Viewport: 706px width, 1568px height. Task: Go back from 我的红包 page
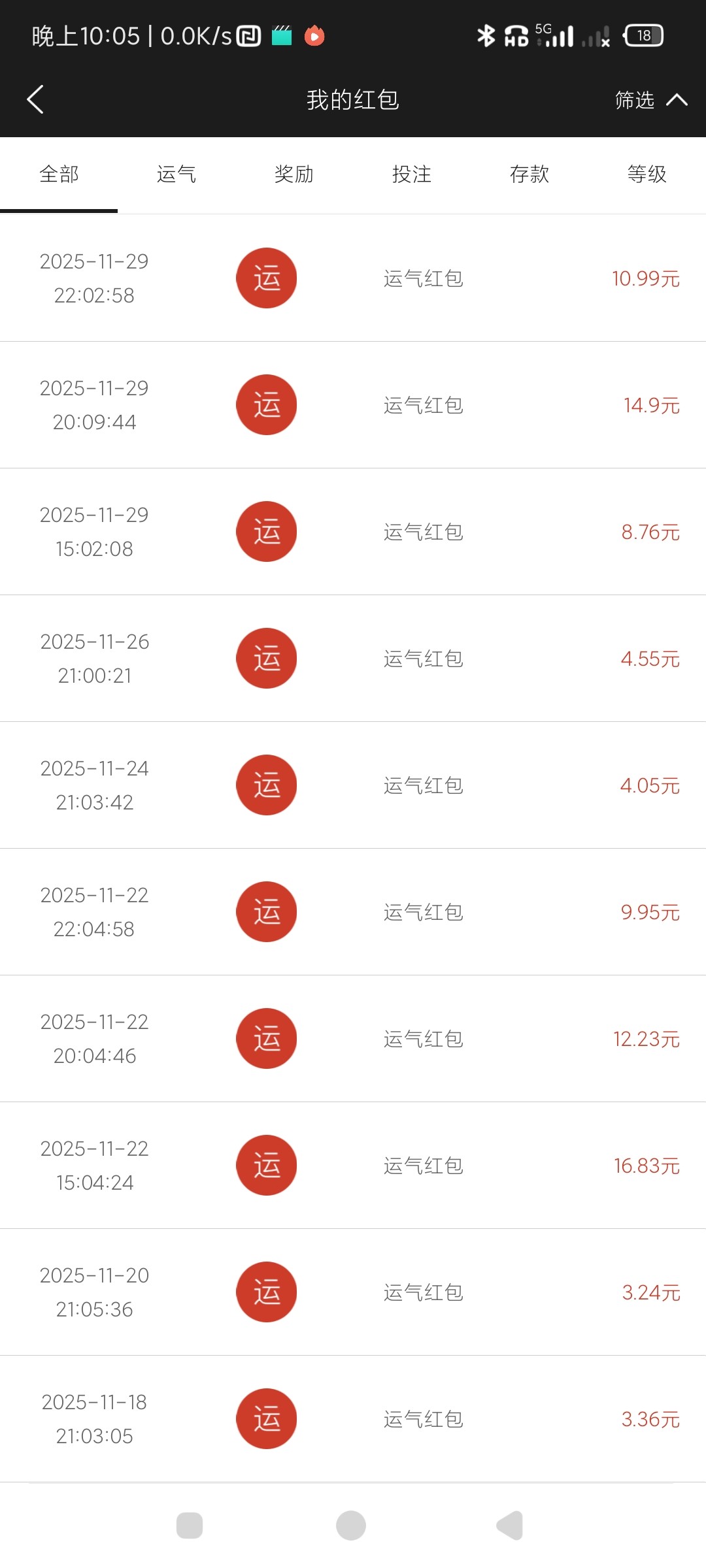pyautogui.click(x=35, y=99)
